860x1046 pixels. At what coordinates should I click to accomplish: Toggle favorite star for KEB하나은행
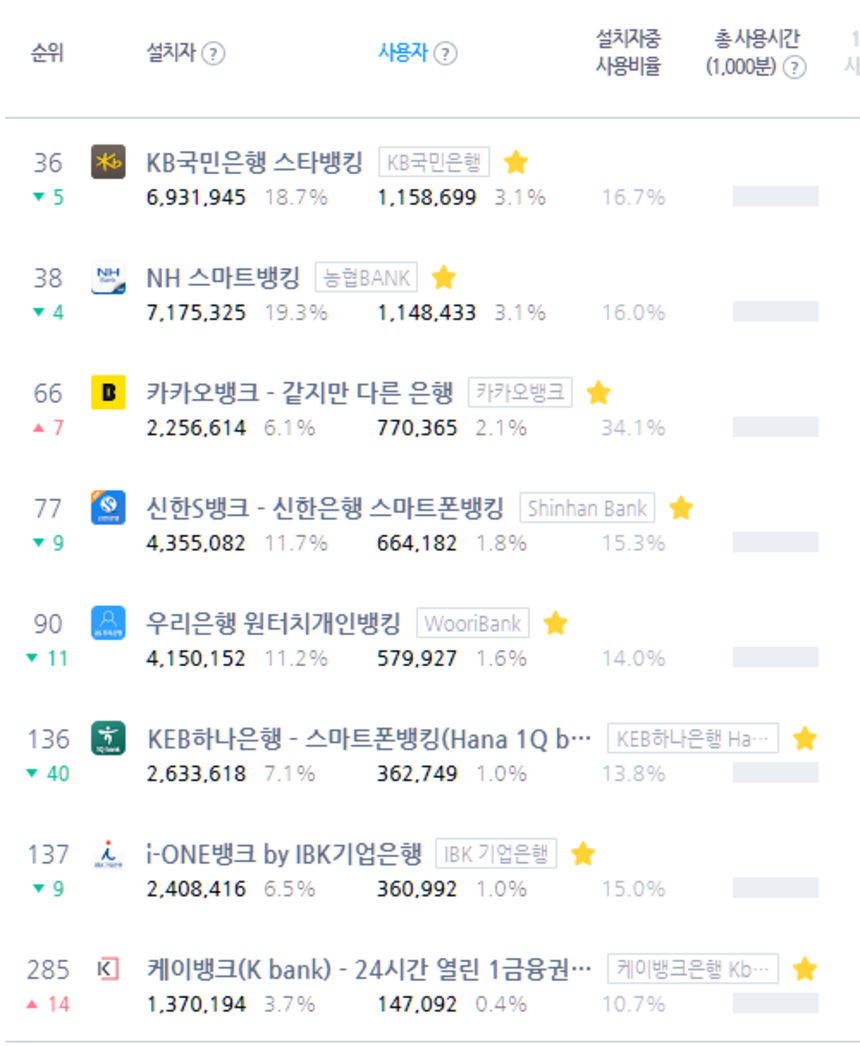[x=805, y=740]
